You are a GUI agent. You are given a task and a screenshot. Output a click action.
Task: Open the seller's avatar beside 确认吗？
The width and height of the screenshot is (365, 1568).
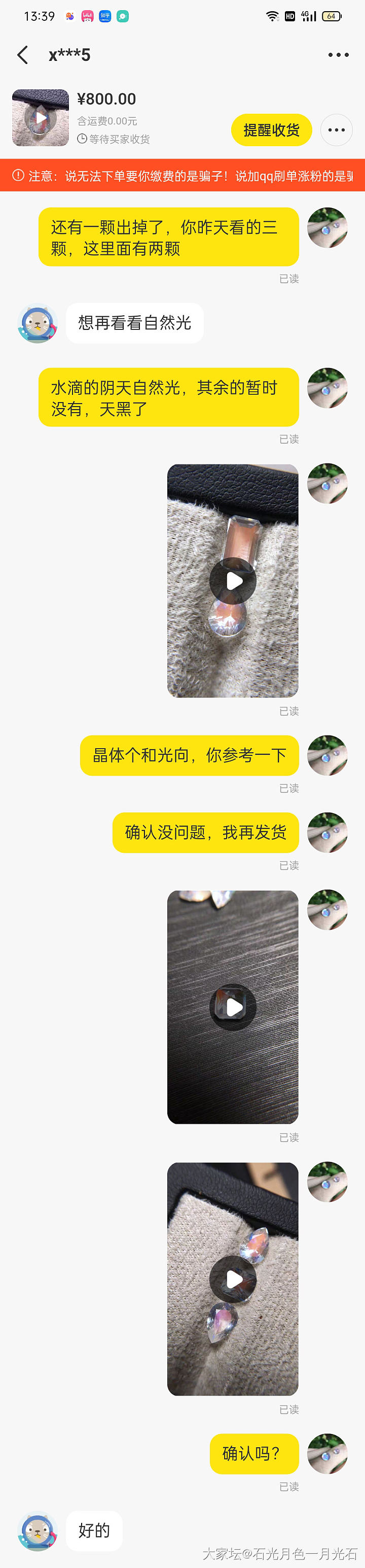pos(327,1454)
